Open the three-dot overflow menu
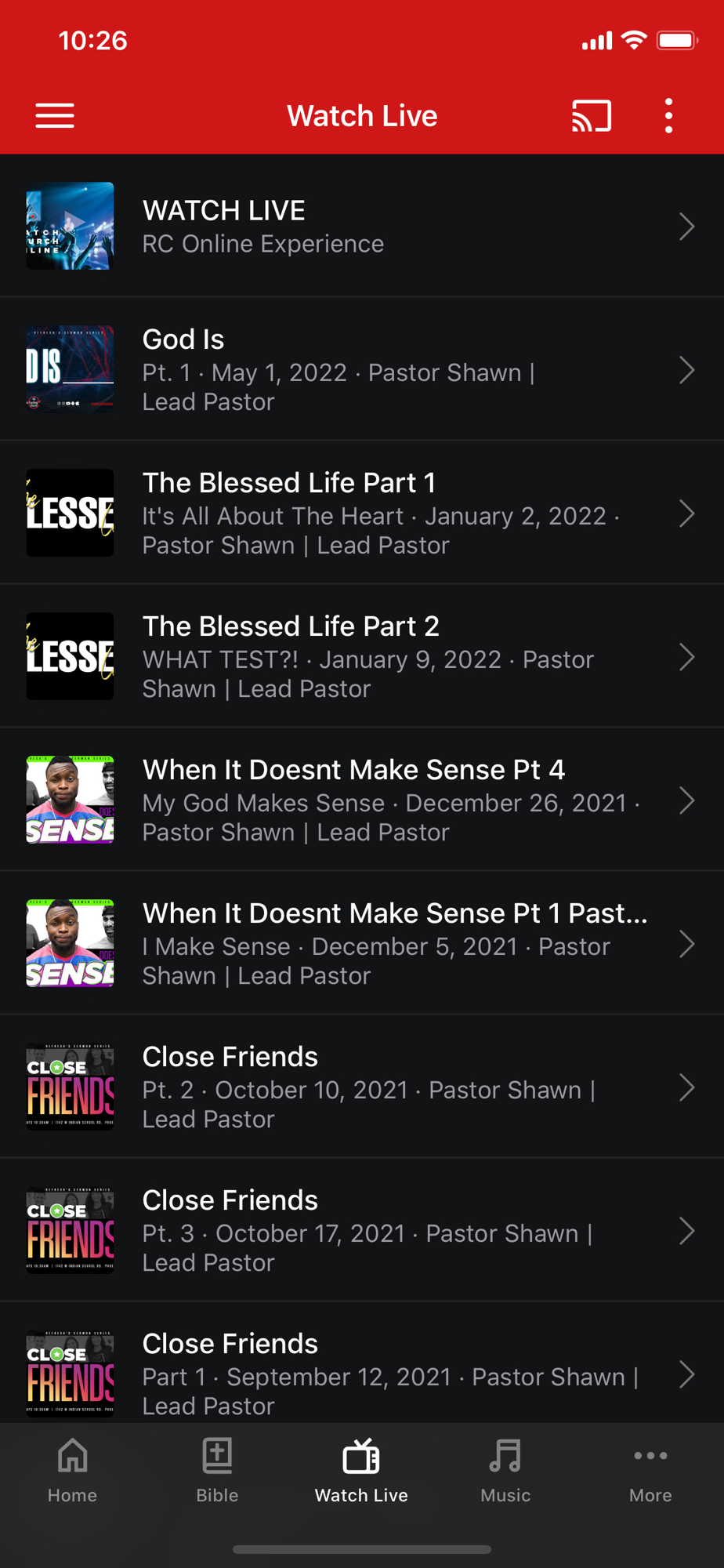Screen dimensions: 724x1568 (x=668, y=116)
